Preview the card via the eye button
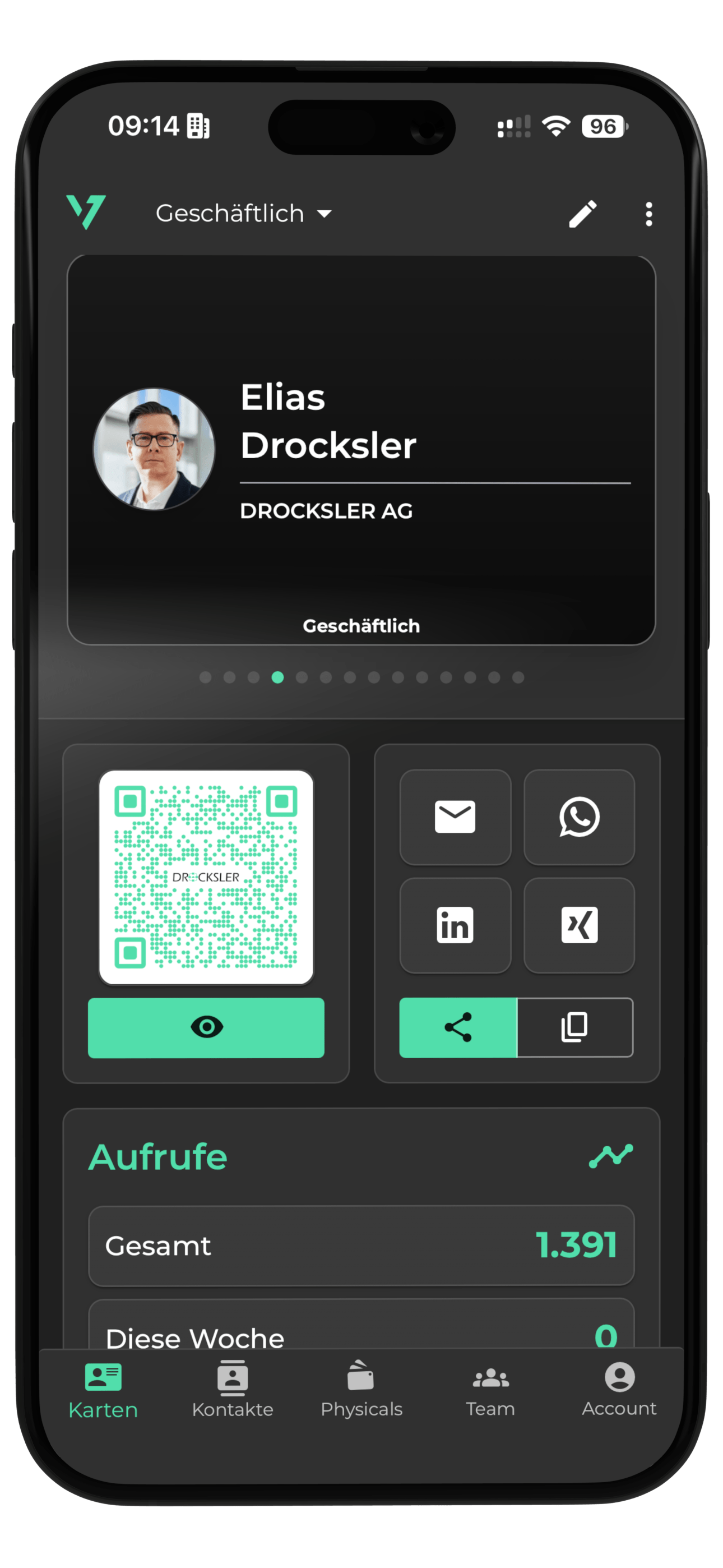The width and height of the screenshot is (723, 1568). [x=206, y=1027]
